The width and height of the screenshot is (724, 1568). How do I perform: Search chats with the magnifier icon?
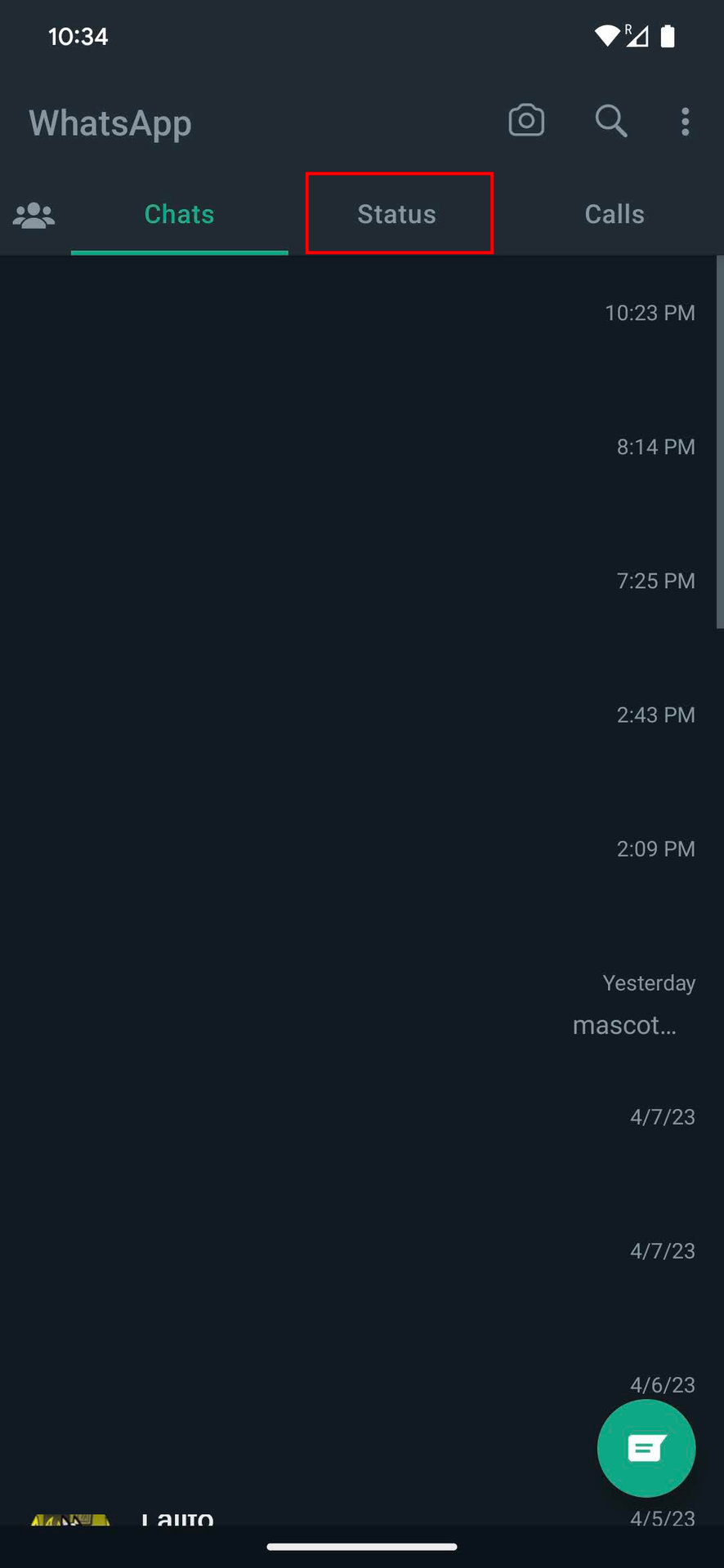(610, 121)
